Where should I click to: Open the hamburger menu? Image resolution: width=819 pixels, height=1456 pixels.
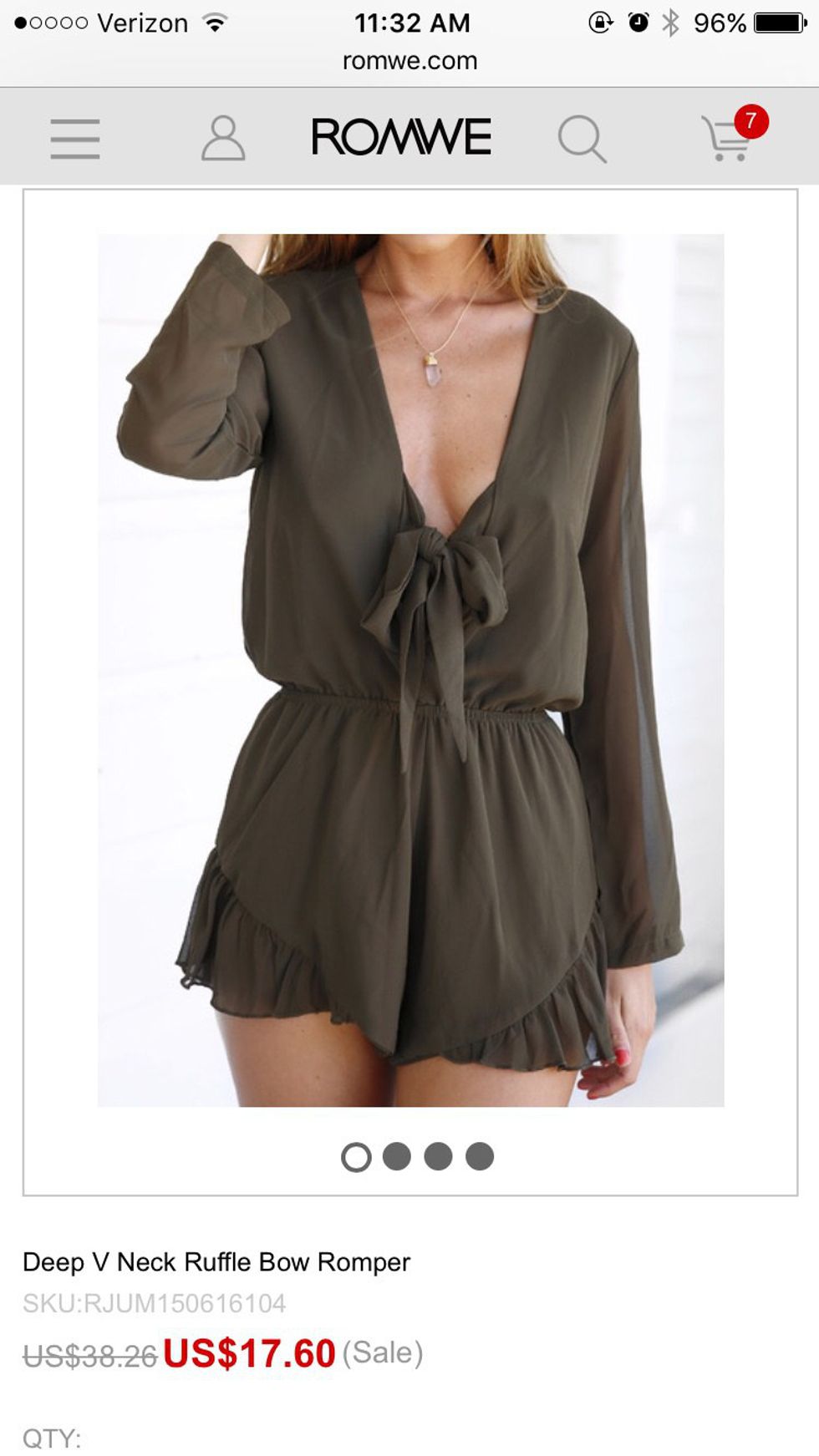coord(75,139)
